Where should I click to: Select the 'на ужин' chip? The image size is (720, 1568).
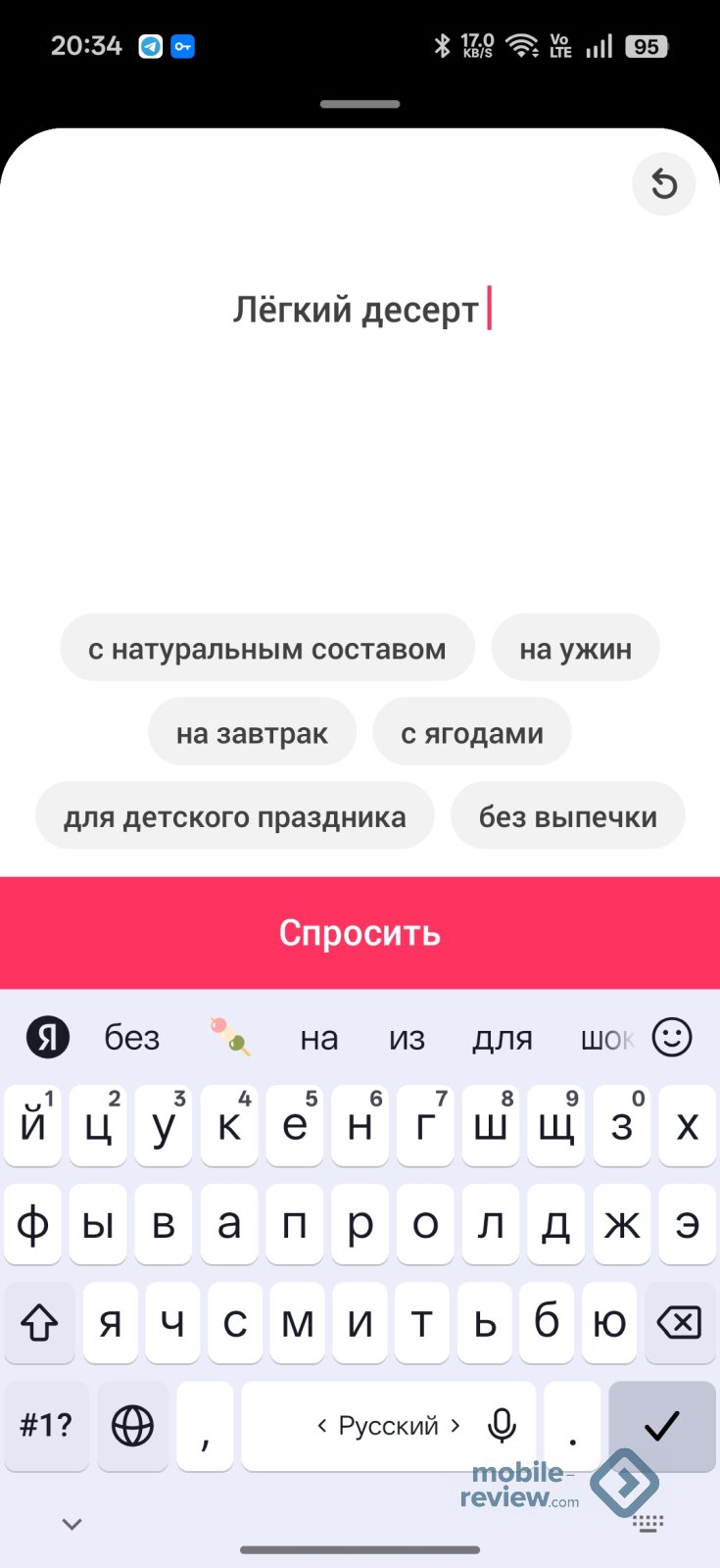pos(575,649)
